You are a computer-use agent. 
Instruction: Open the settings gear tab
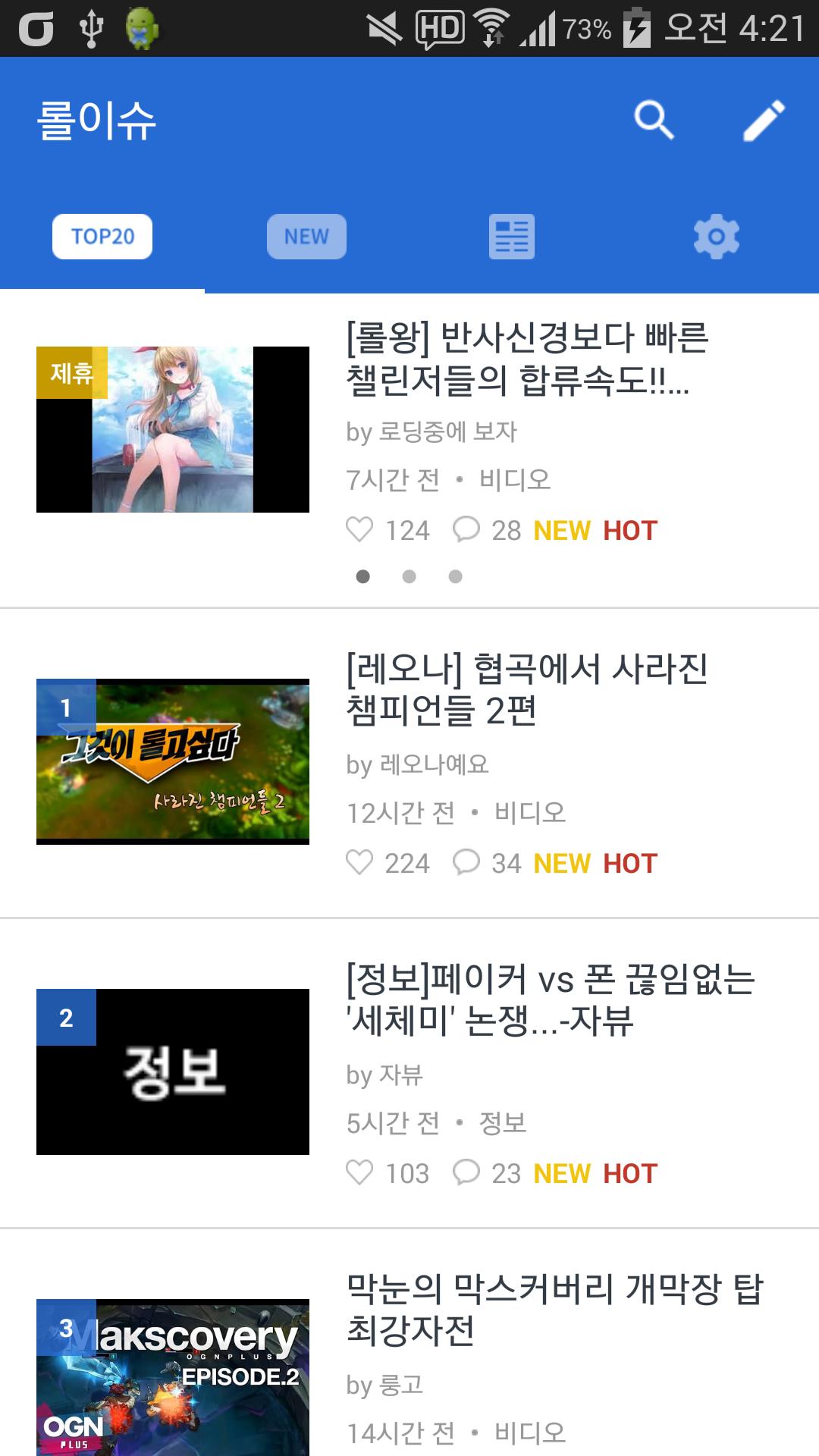(716, 237)
